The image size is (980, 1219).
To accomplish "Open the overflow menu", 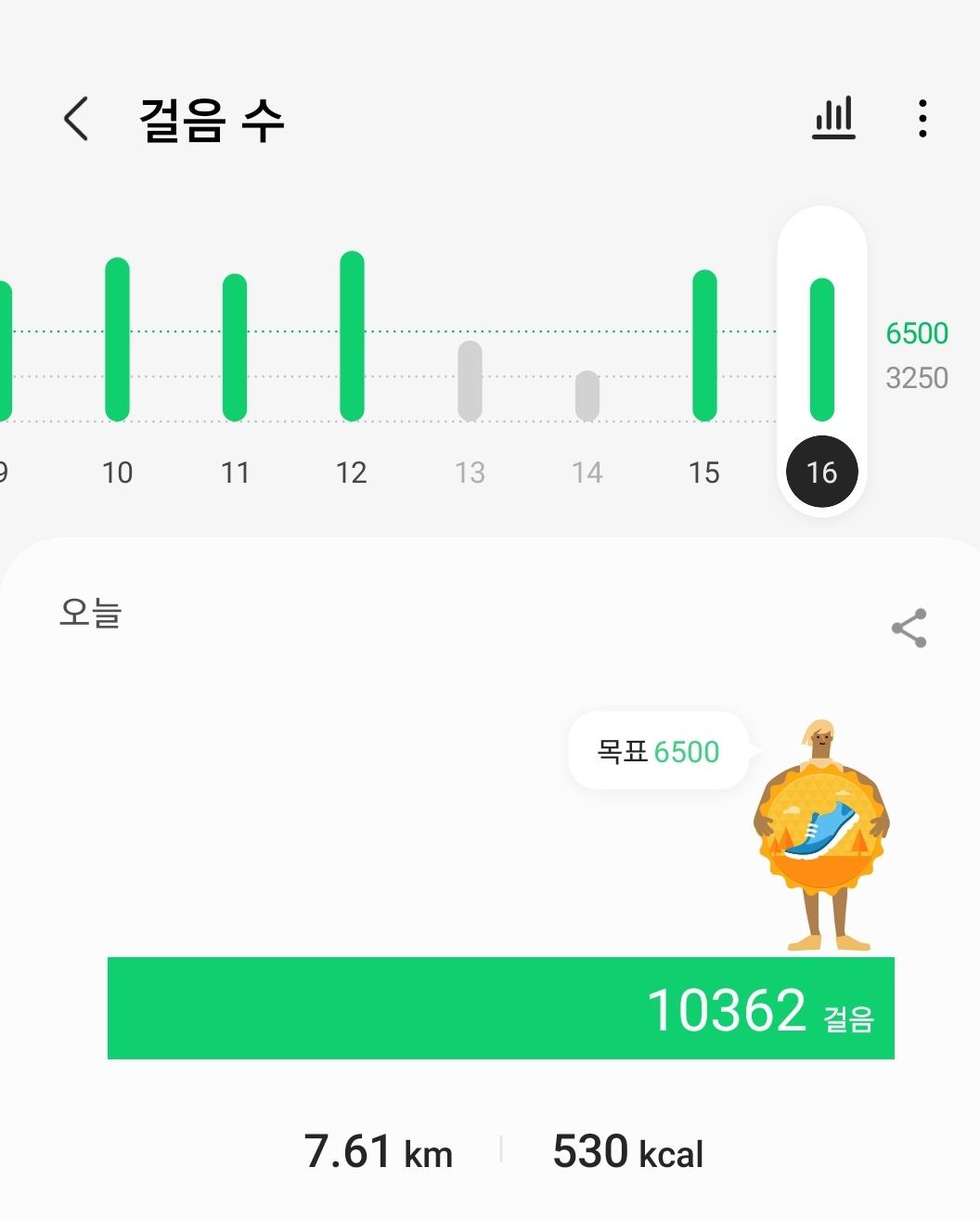I will [922, 119].
